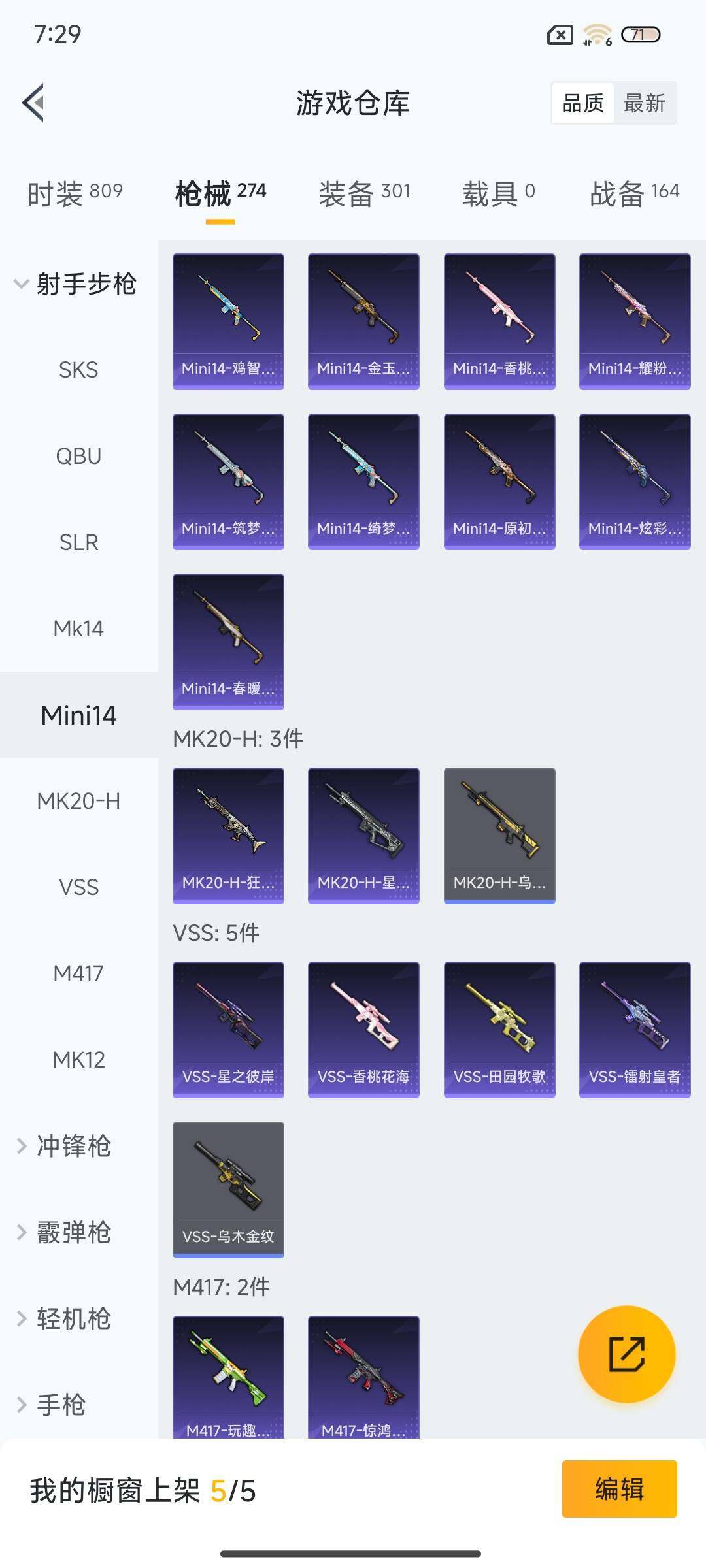The height and width of the screenshot is (1568, 706).
Task: Open the MK20-H-乌 skin tile
Action: coord(499,835)
